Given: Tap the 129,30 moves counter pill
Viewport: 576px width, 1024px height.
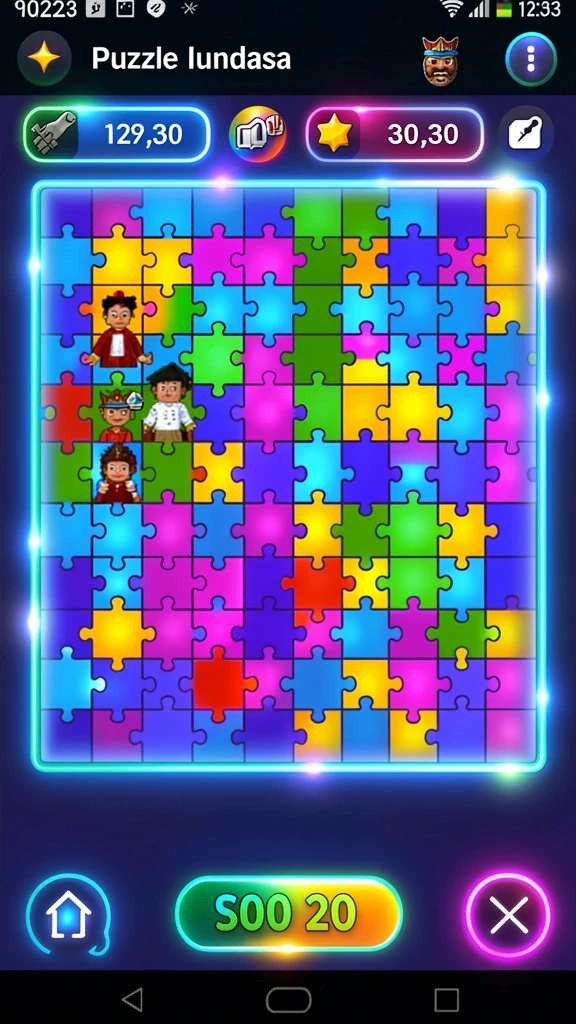Looking at the screenshot, I should tap(117, 135).
